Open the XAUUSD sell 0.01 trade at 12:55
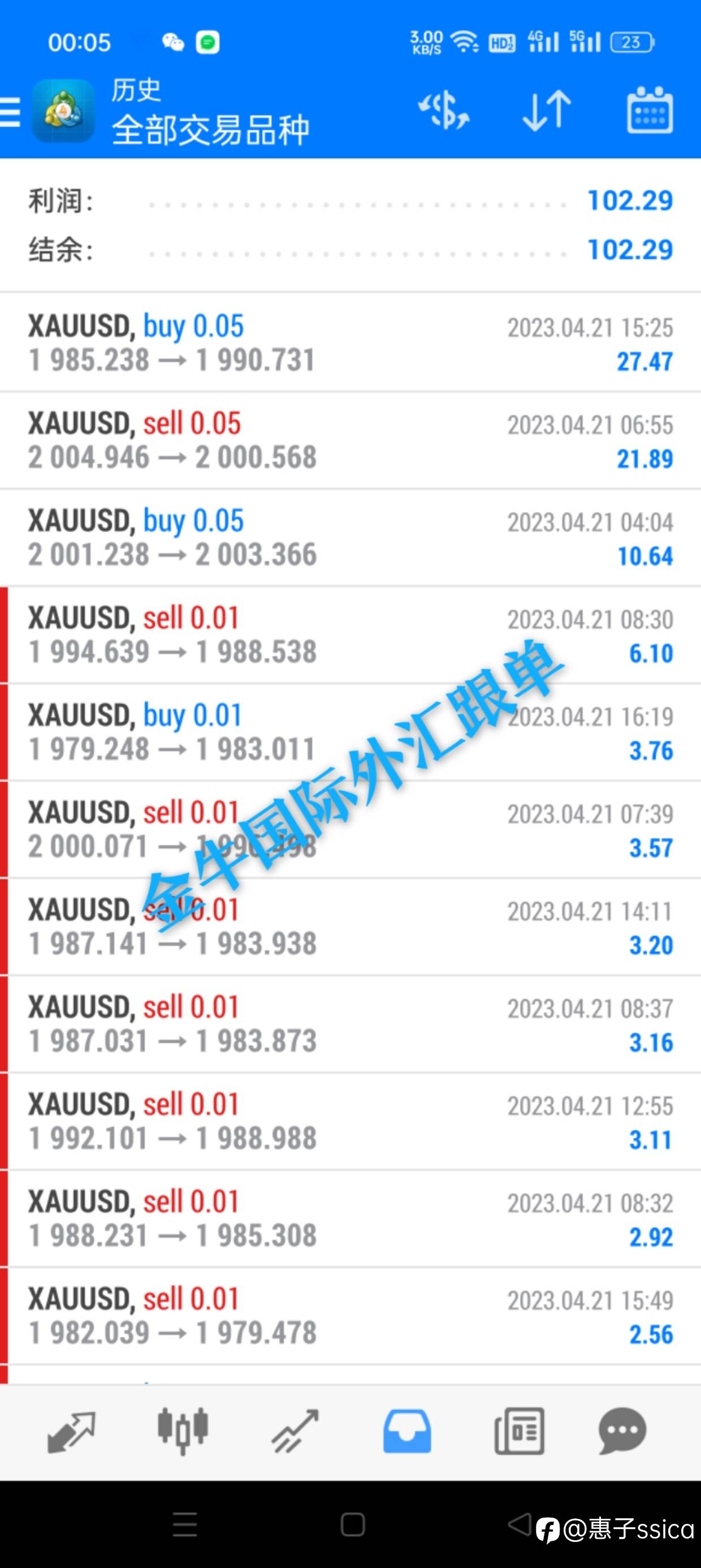Screen dimensions: 701x1568 (350, 1121)
